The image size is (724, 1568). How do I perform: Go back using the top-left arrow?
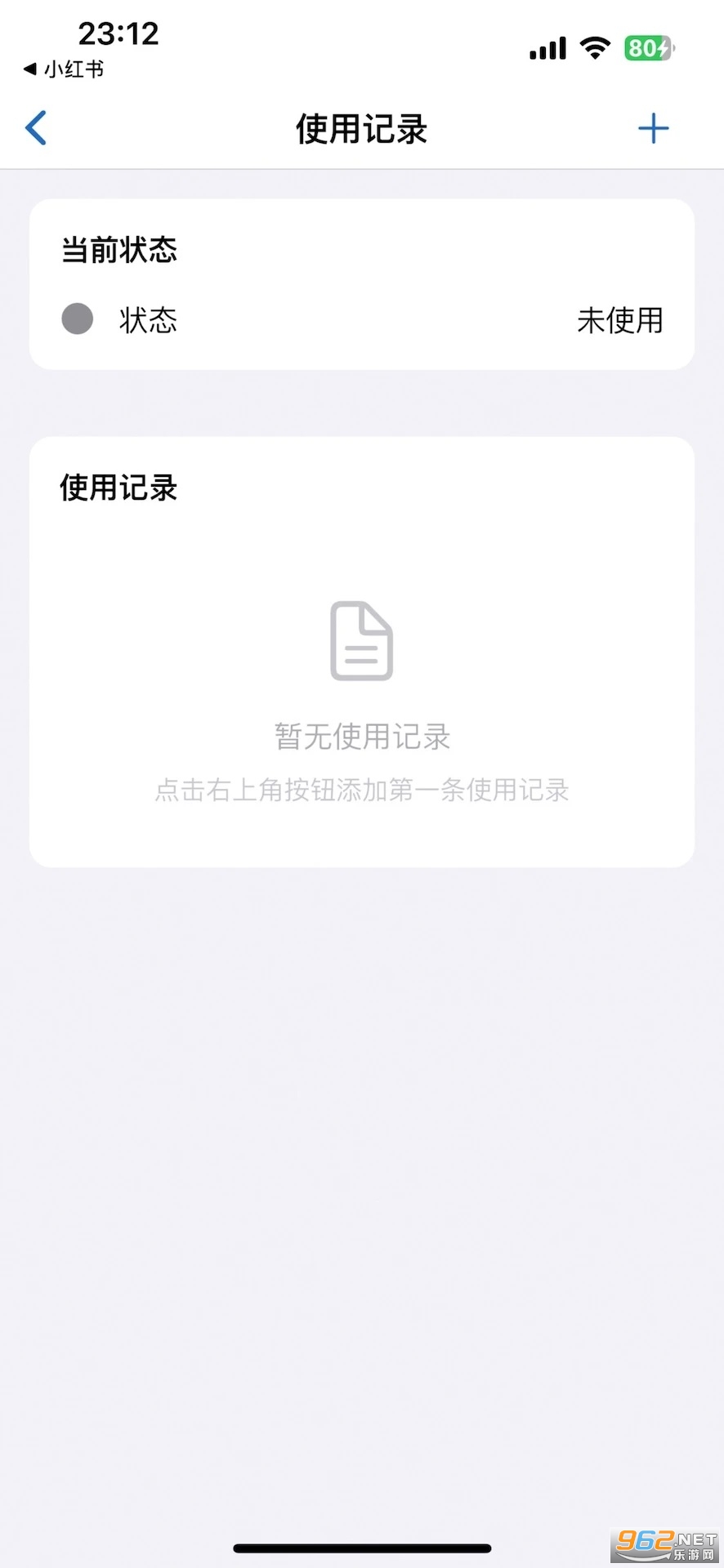coord(37,128)
